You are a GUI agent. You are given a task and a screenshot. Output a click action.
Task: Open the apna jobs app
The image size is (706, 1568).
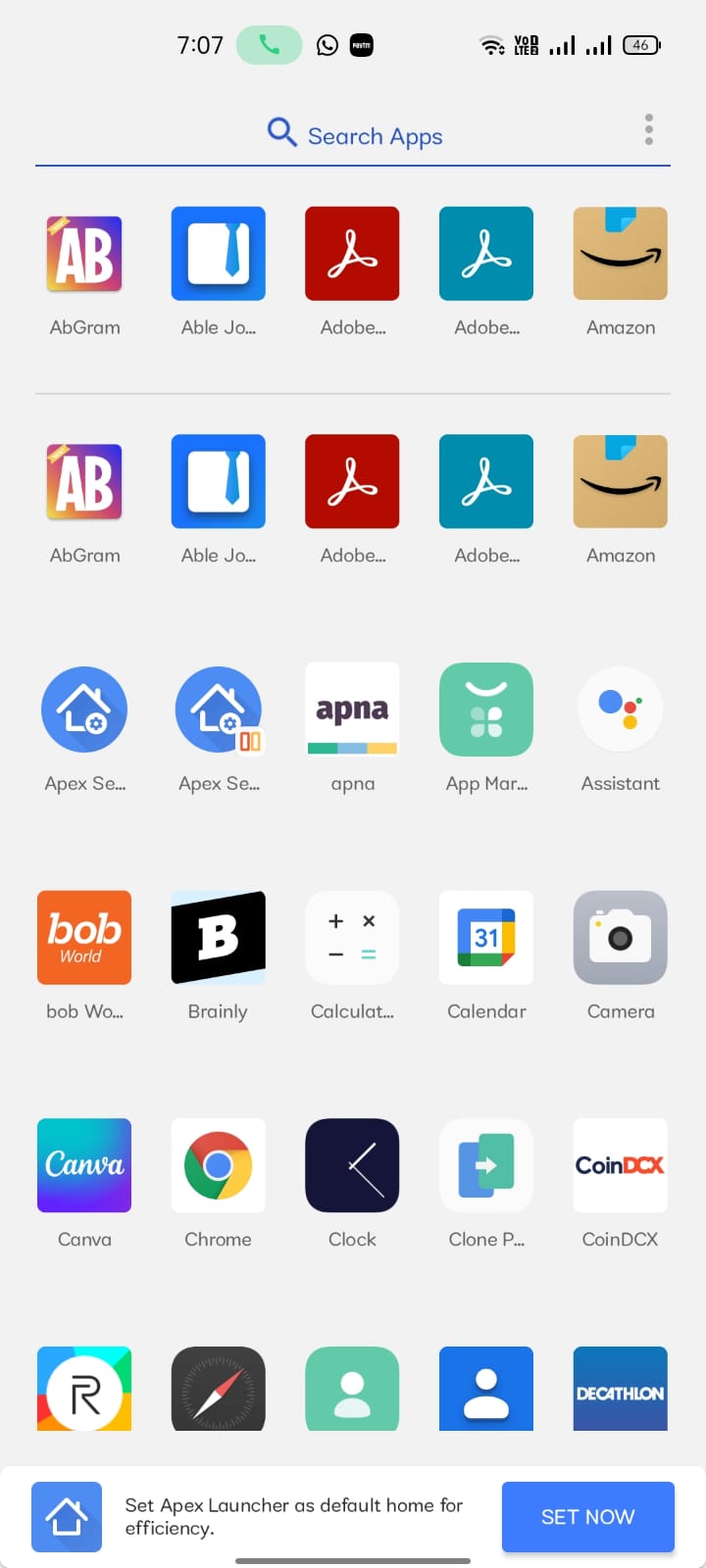tap(352, 710)
